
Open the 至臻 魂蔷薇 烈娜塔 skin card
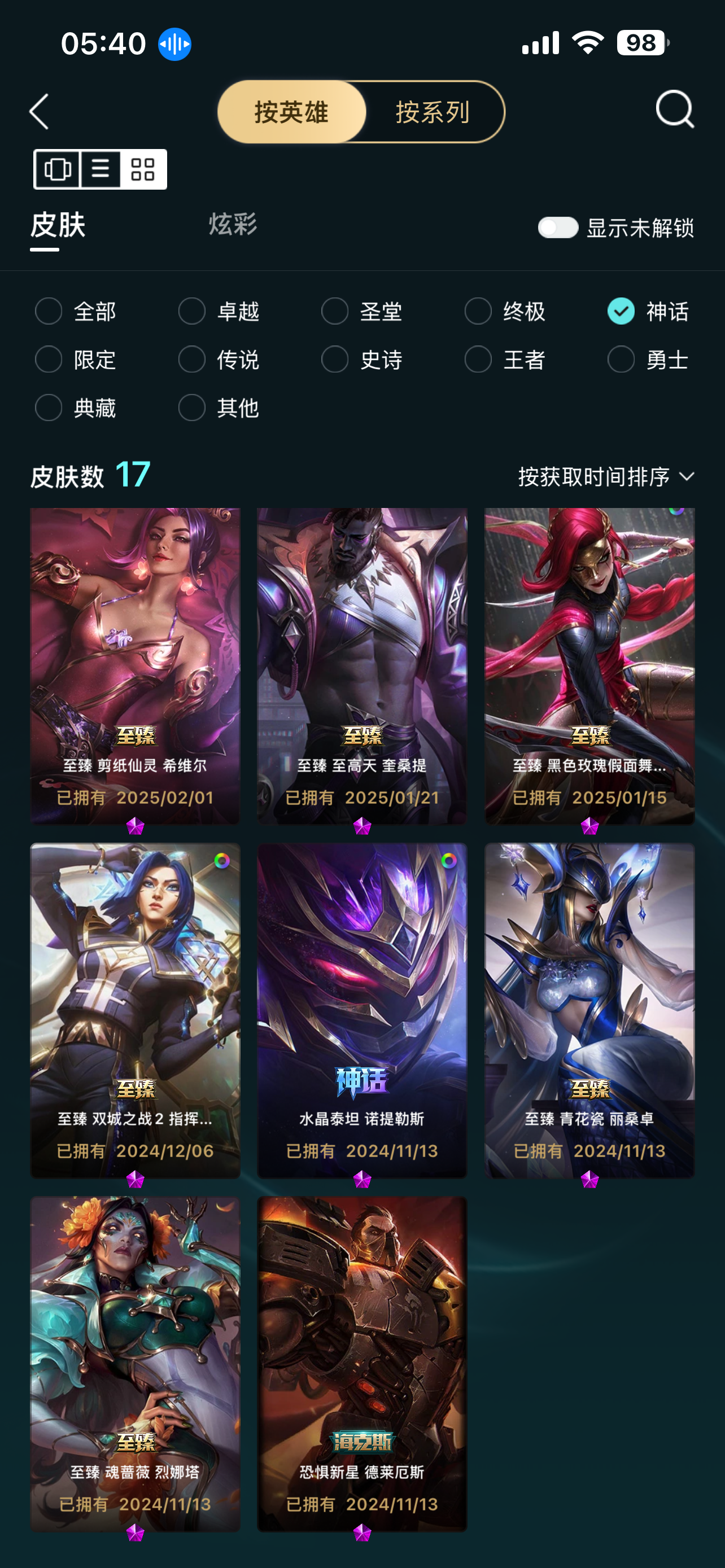click(135, 1364)
